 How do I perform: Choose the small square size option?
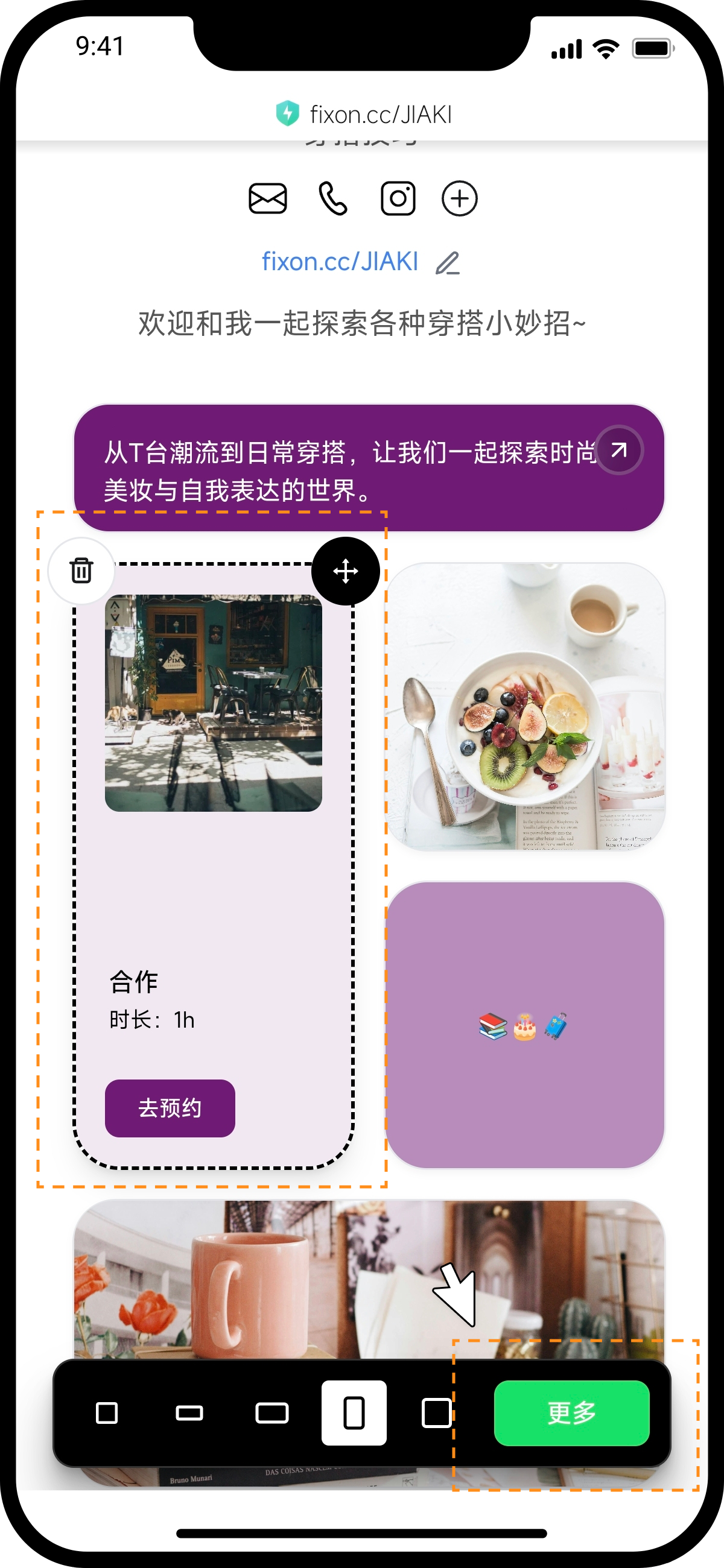(x=107, y=1413)
